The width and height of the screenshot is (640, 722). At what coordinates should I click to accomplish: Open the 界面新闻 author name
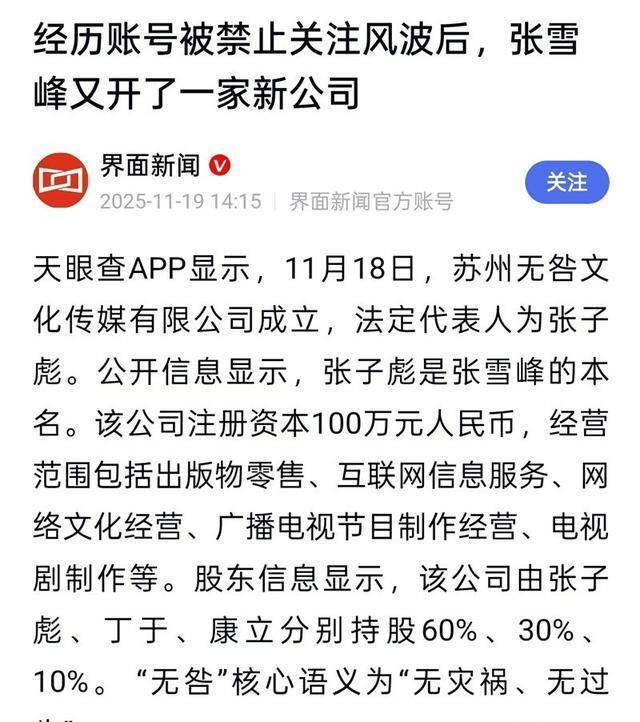[150, 166]
